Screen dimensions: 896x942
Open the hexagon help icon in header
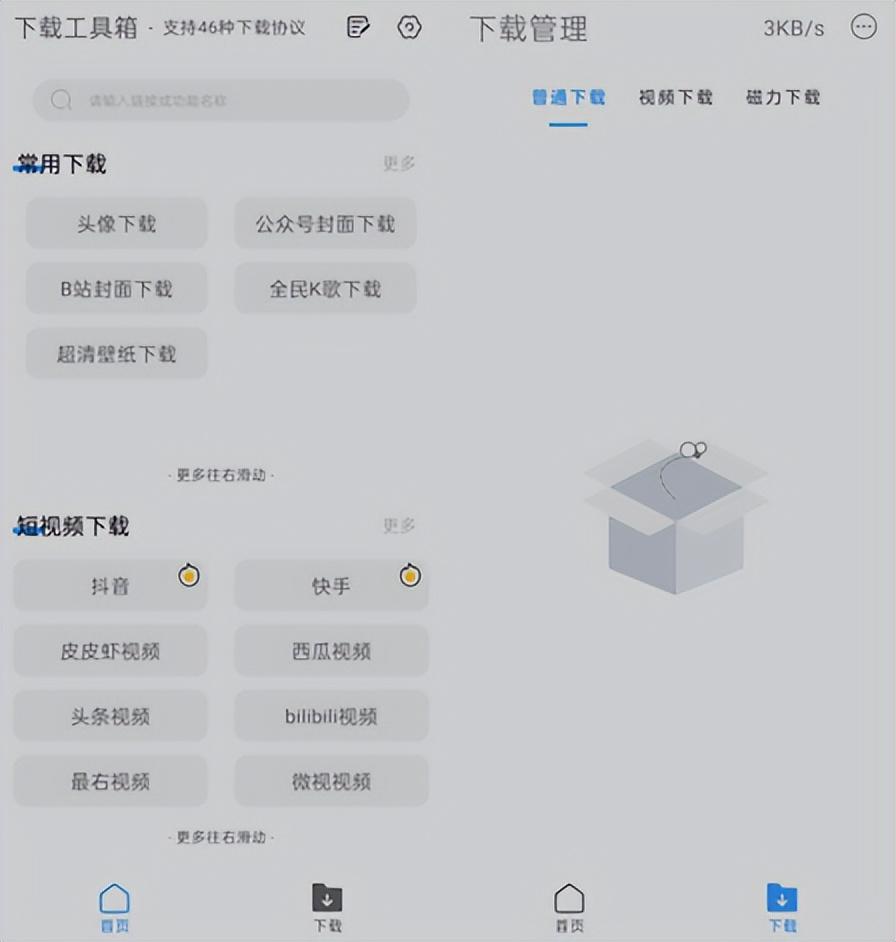pyautogui.click(x=409, y=27)
